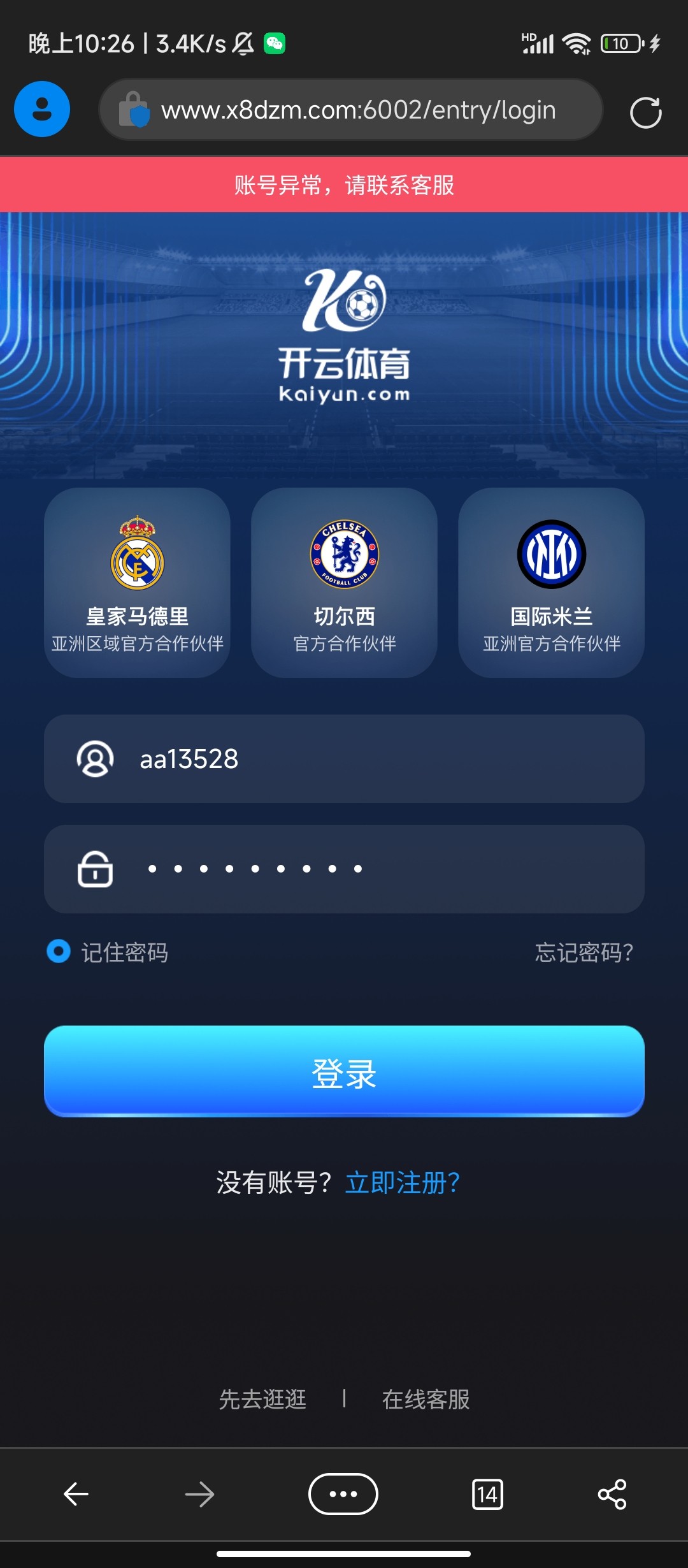Image resolution: width=688 pixels, height=1568 pixels.
Task: Open the 立即注册? register link
Action: pyautogui.click(x=402, y=1183)
